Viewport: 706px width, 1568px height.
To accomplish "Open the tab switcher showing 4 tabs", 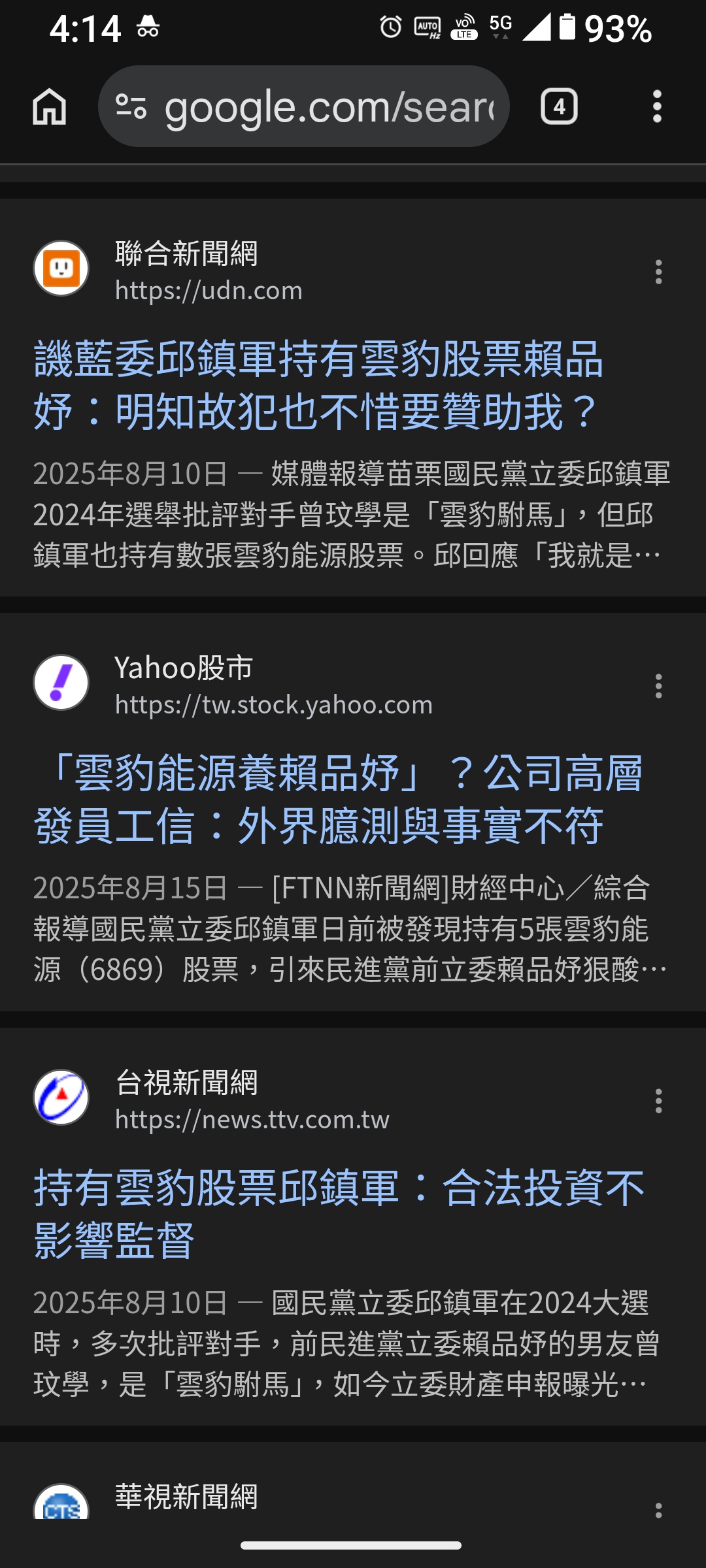I will coord(559,106).
